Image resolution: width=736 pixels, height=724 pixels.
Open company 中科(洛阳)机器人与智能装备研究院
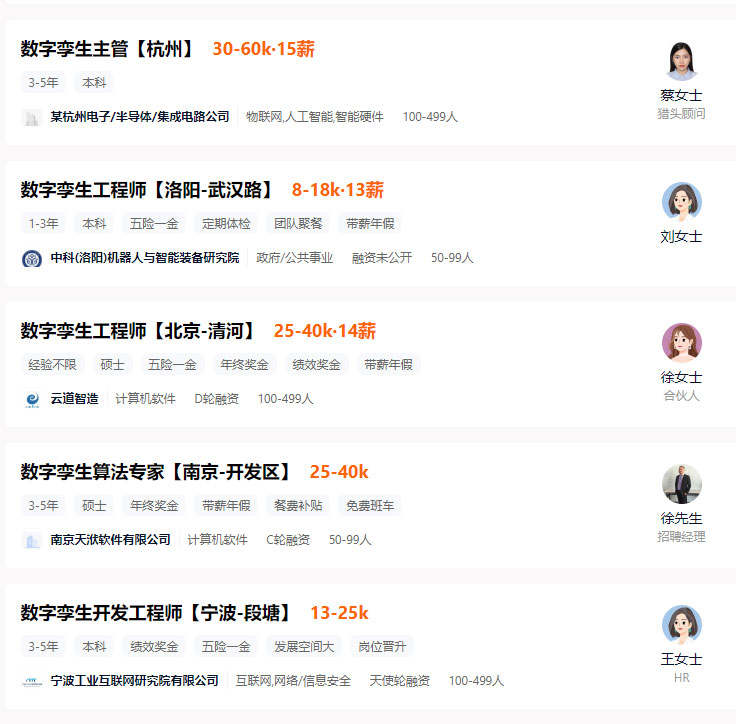click(x=144, y=258)
